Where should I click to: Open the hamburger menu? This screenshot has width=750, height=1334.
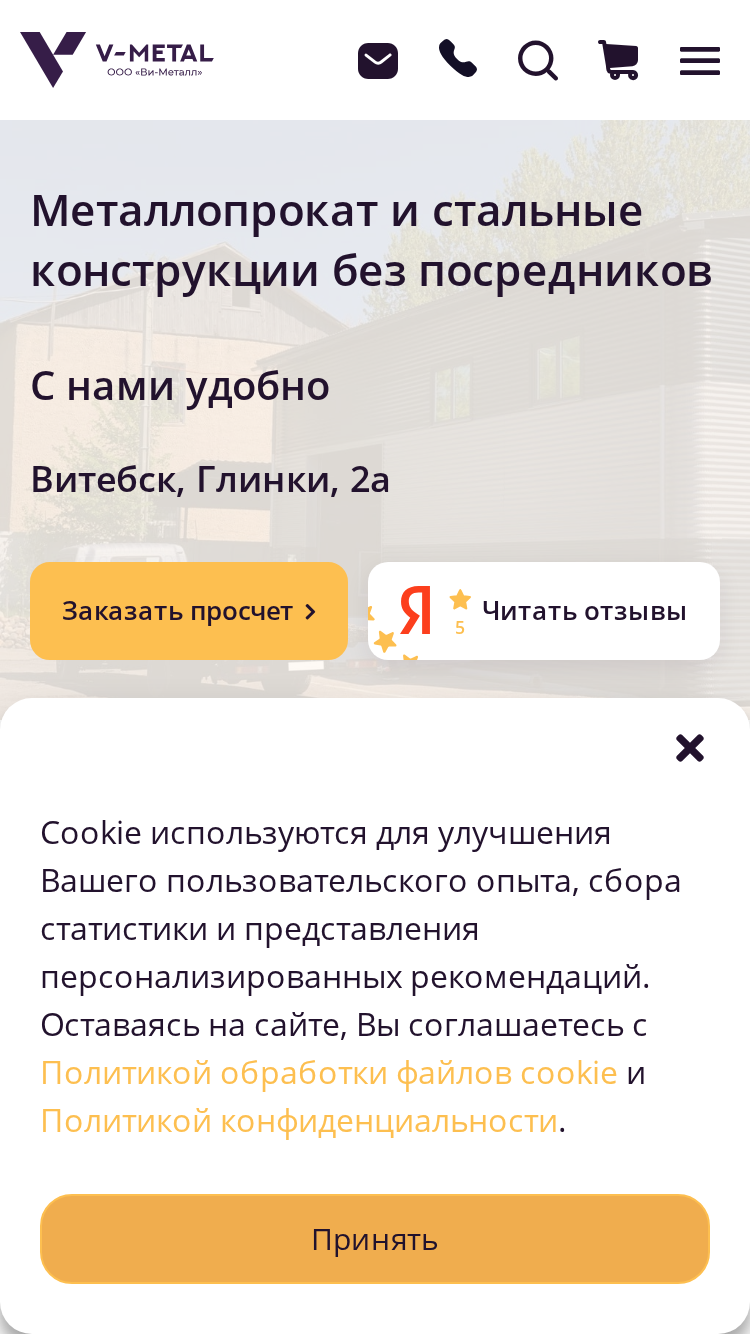(x=700, y=61)
